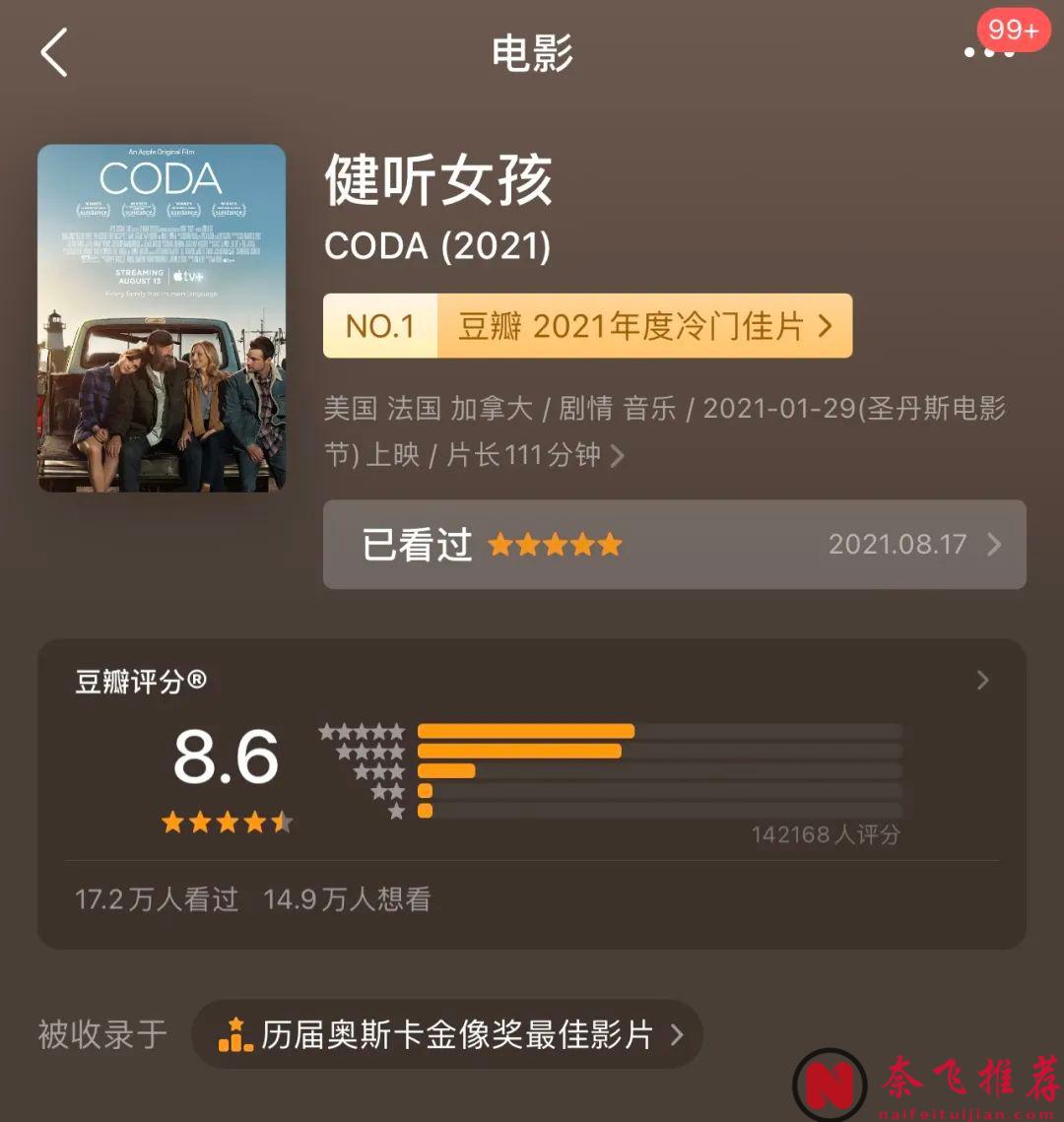Open the more options menu
Image resolution: width=1064 pixels, height=1122 pixels.
pos(987,54)
